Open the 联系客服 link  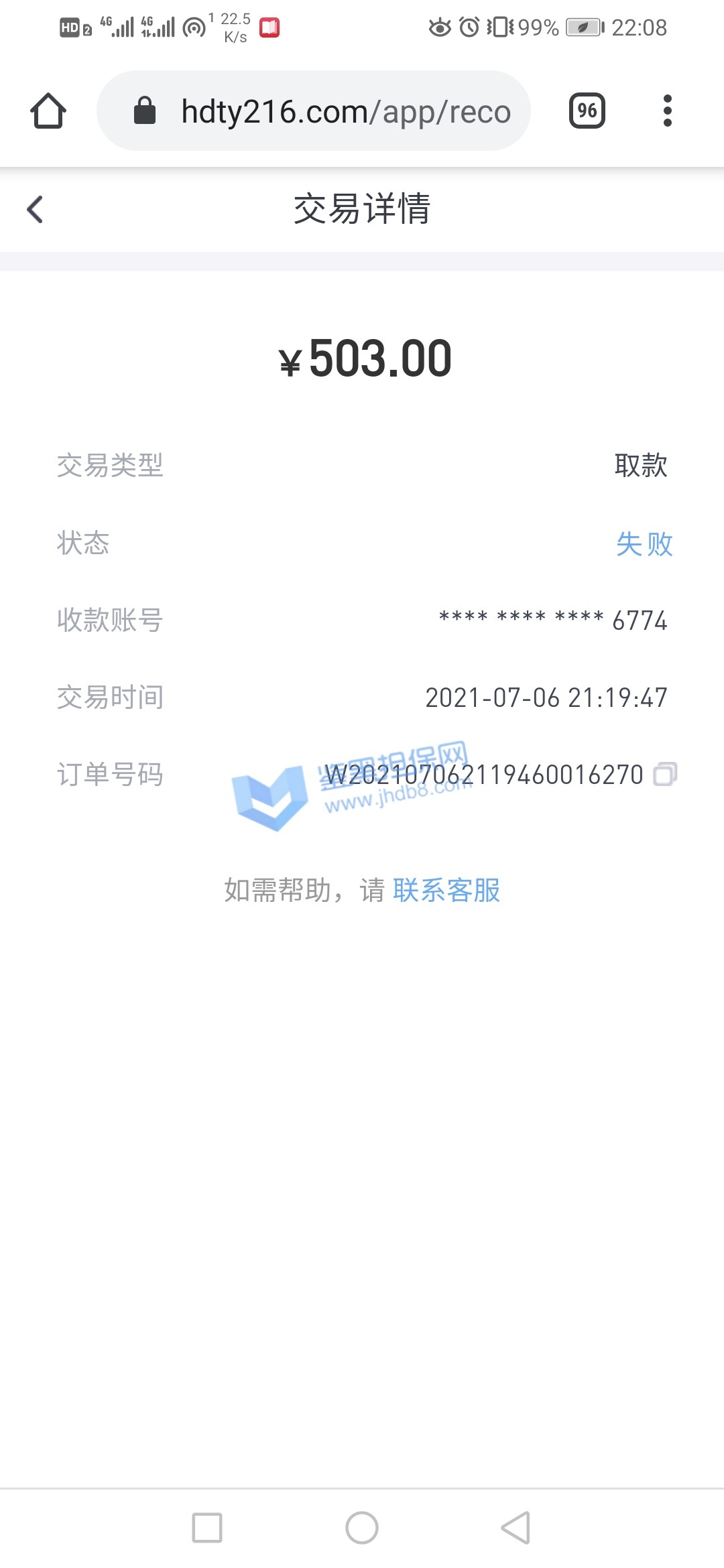[446, 891]
